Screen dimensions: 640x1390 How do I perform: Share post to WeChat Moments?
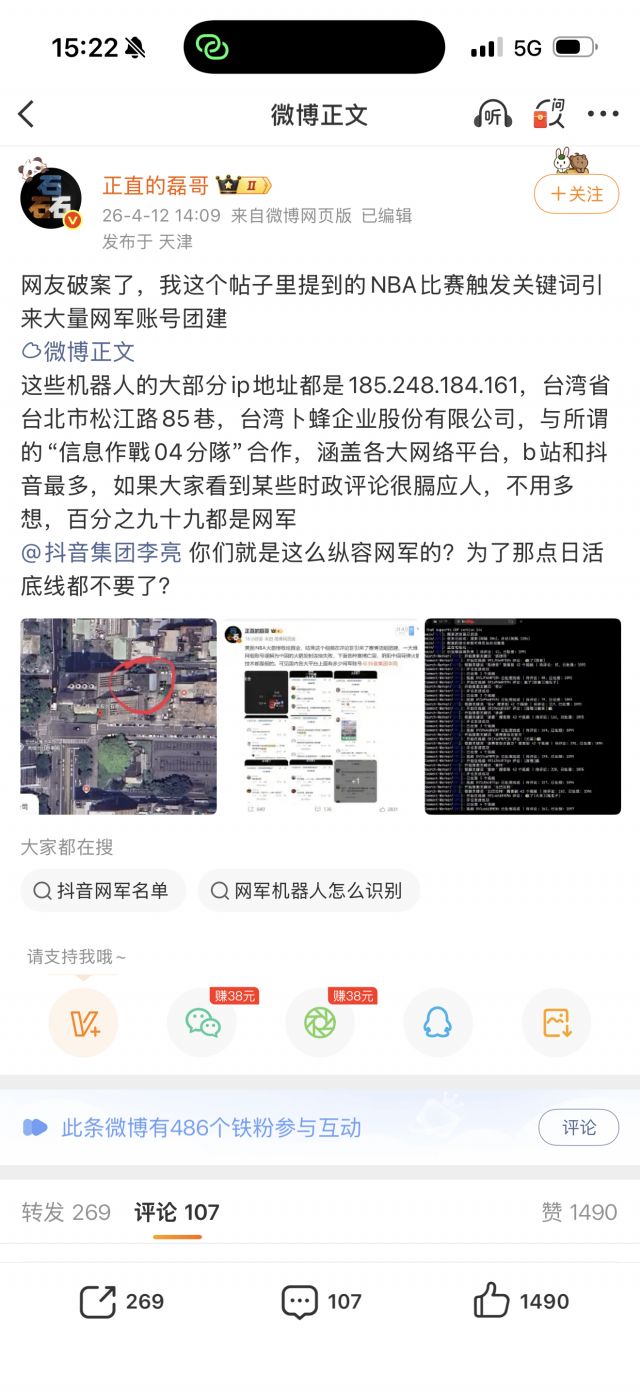pos(320,1022)
